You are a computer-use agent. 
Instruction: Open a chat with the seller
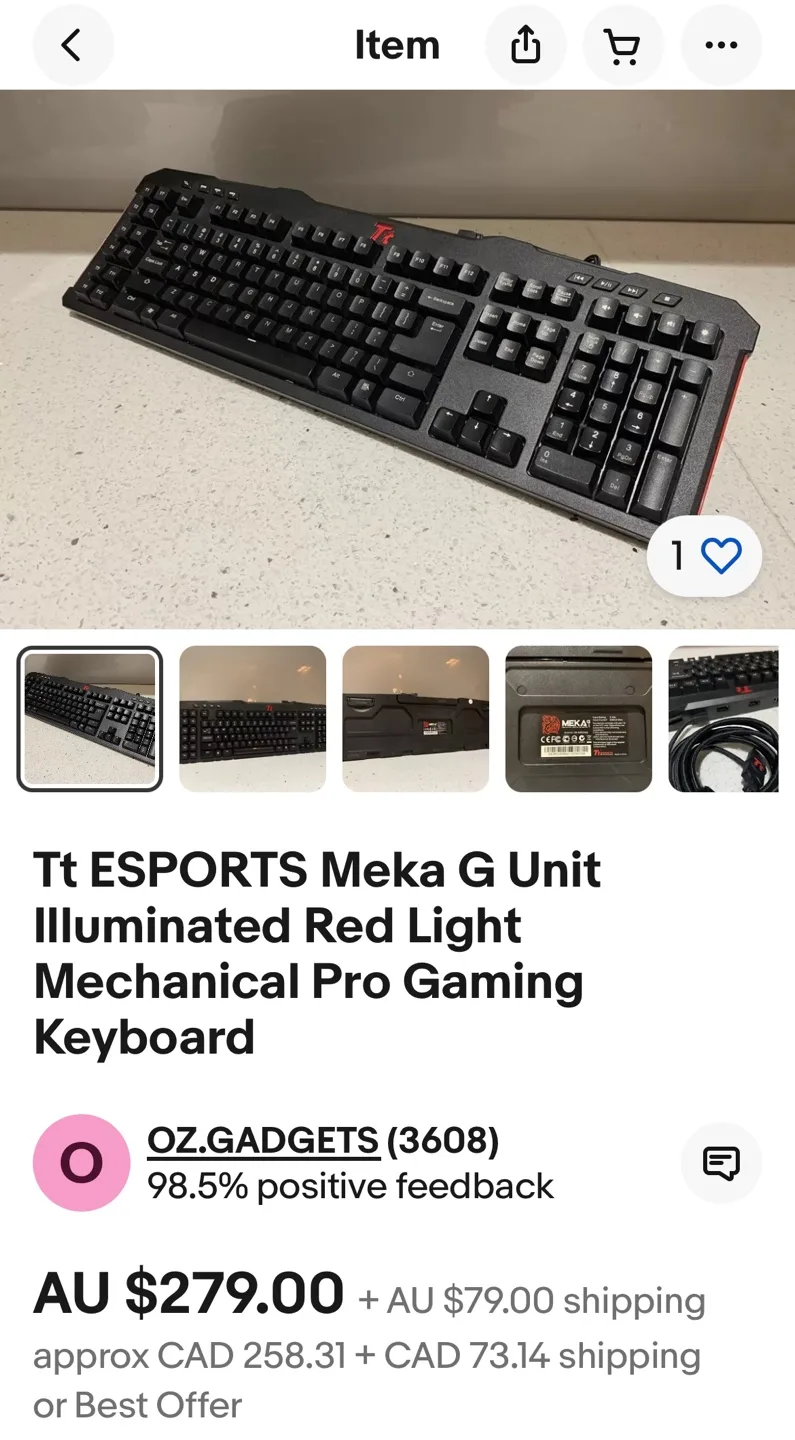[x=721, y=1163]
